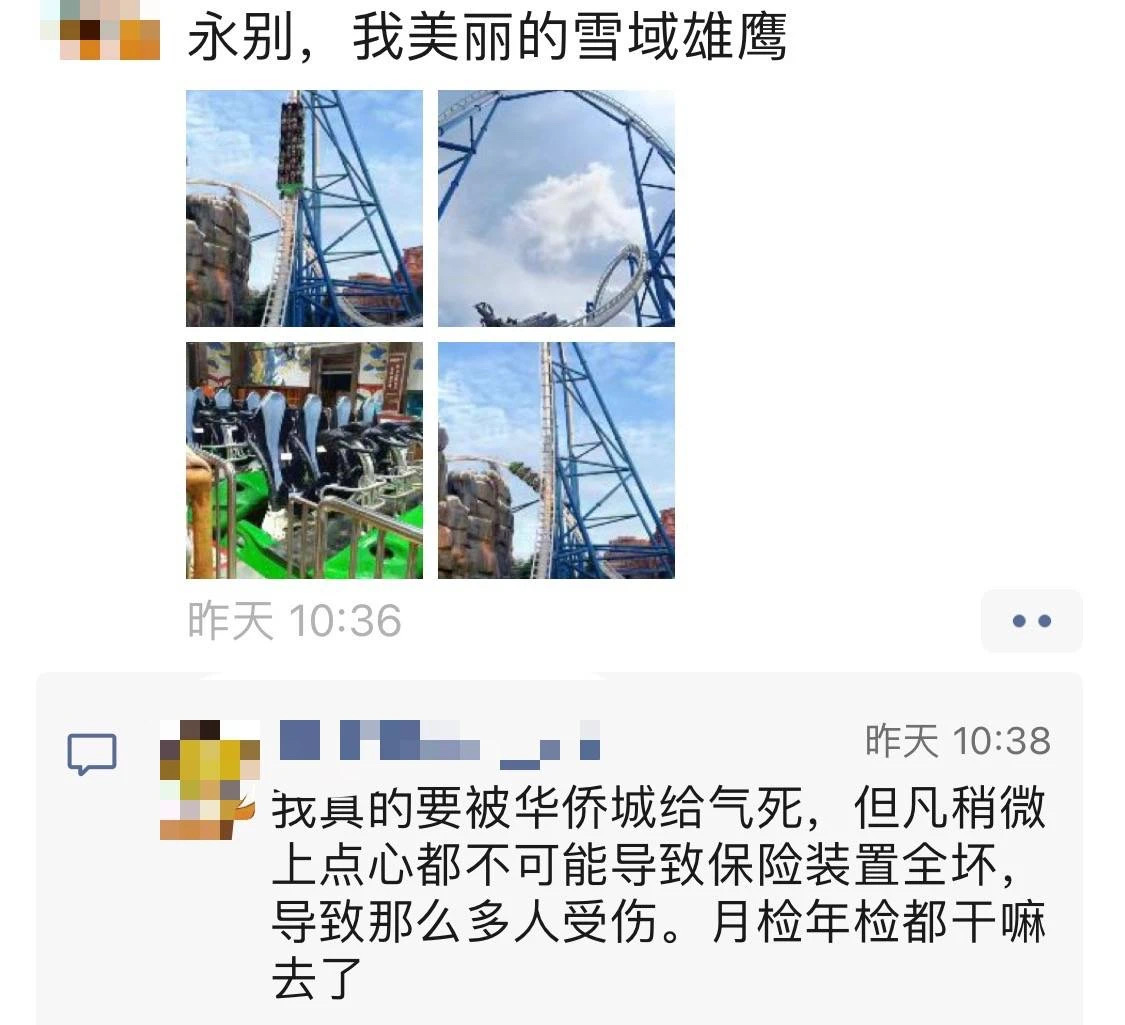Open the two-dot like/comment menu
1125x1025 pixels.
point(1031,621)
